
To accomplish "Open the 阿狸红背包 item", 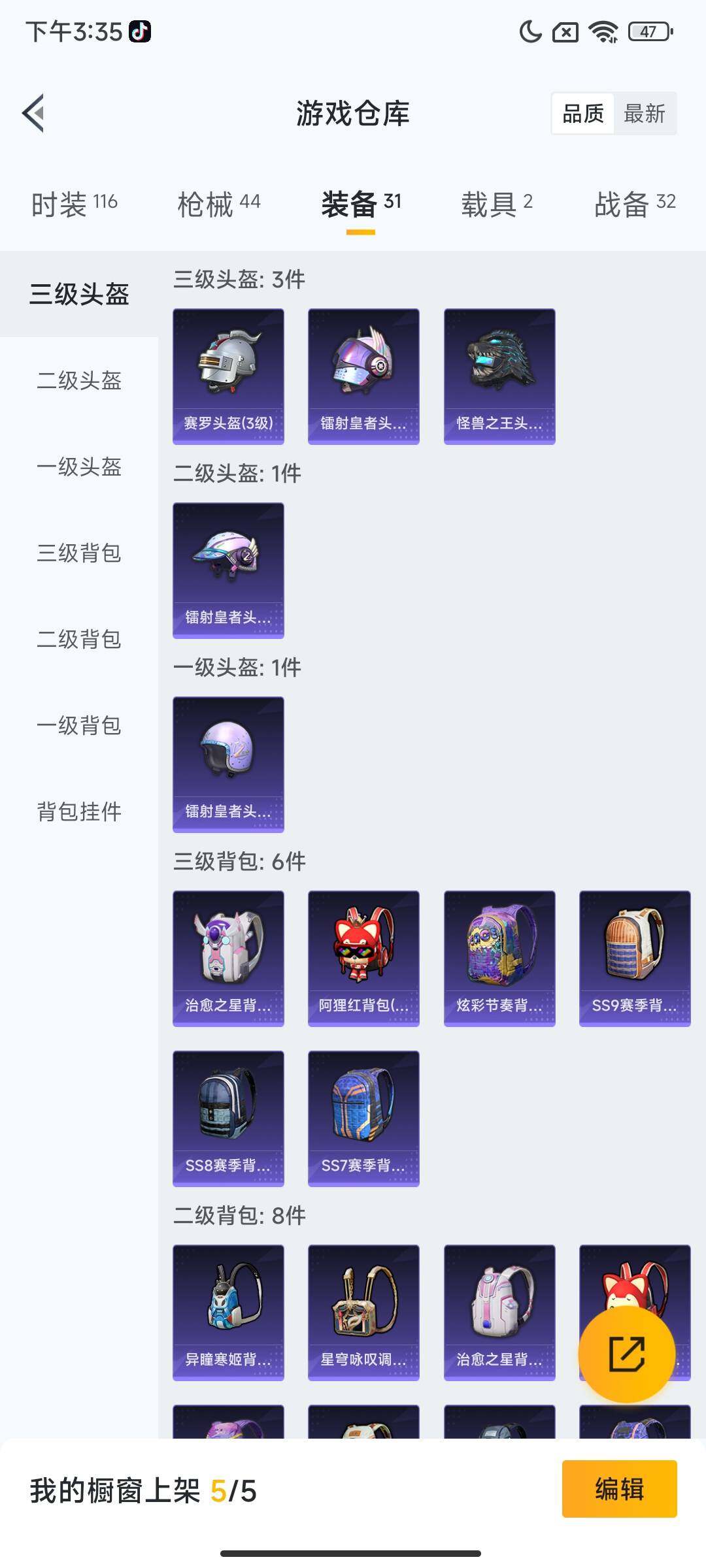I will [363, 958].
